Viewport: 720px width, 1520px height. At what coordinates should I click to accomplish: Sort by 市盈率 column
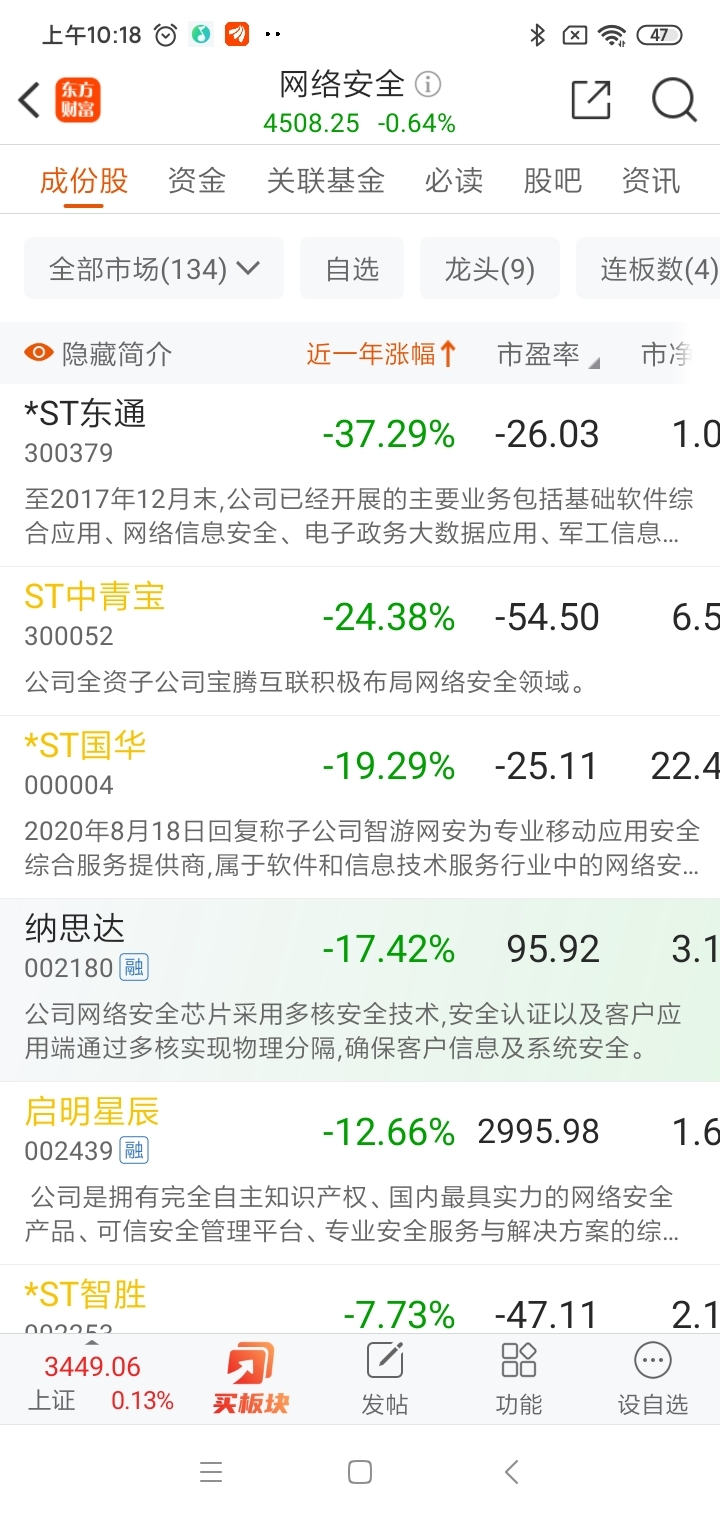(548, 353)
